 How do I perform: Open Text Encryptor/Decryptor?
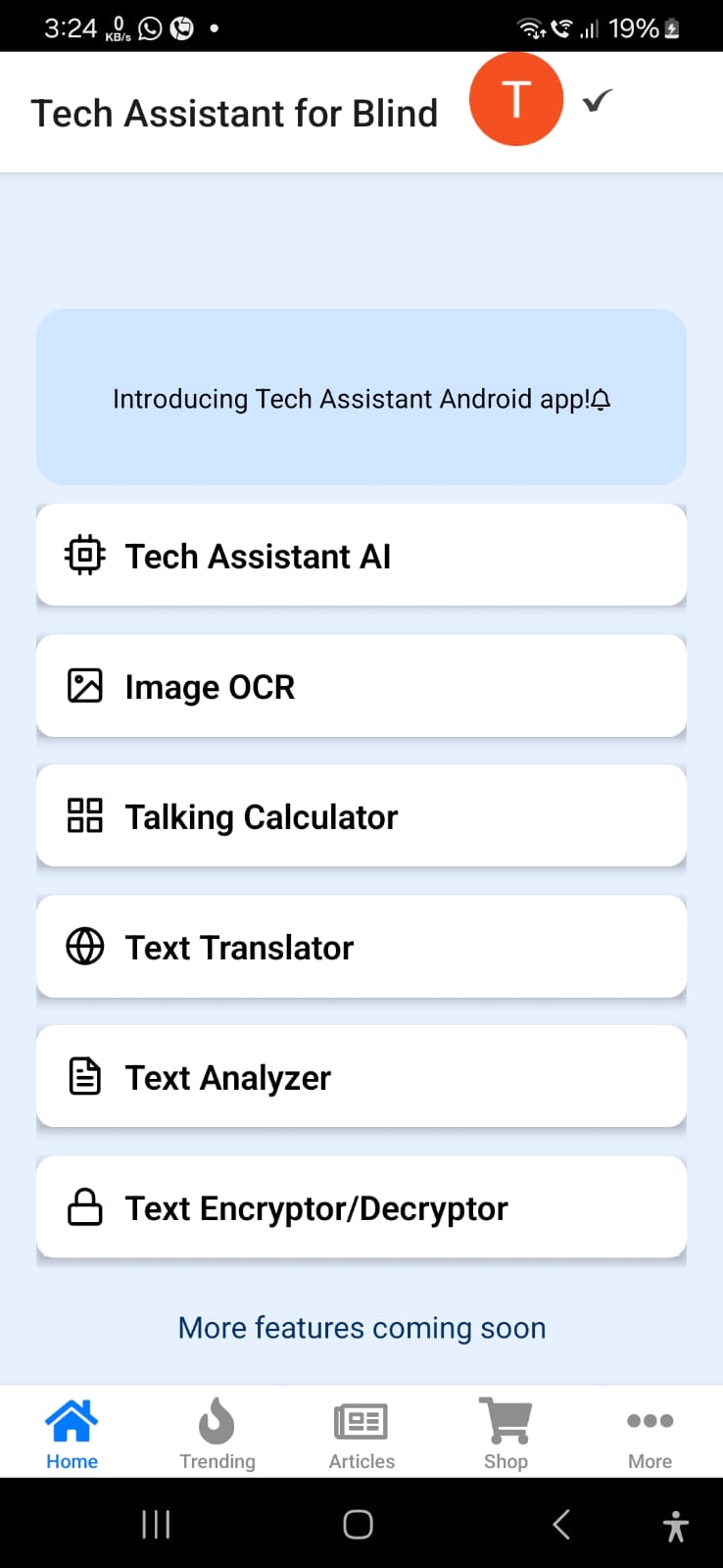(361, 1207)
